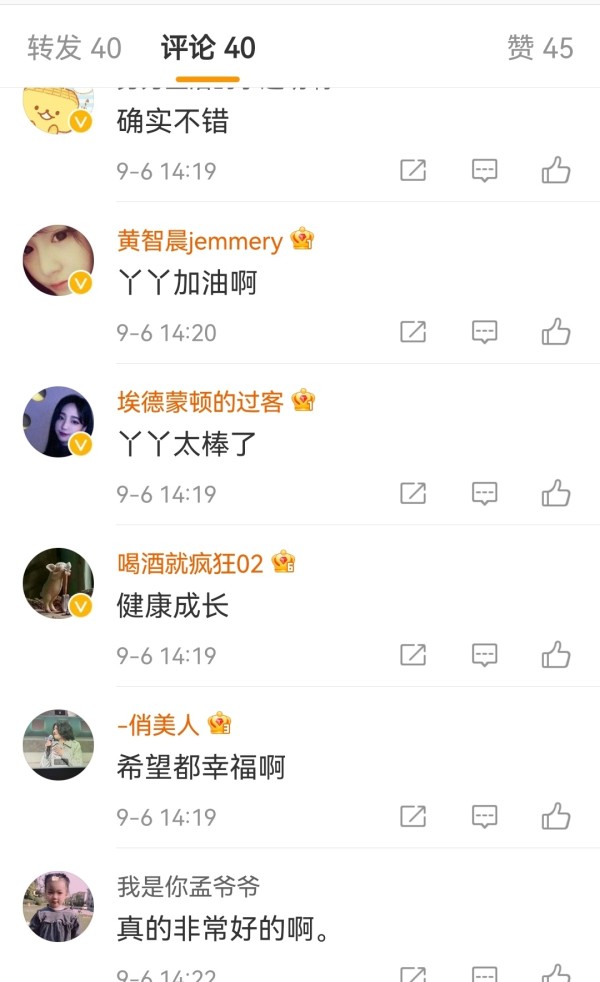Screen dimensions: 600x982
Task: Repost the comment 确实不错
Action: click(x=413, y=171)
